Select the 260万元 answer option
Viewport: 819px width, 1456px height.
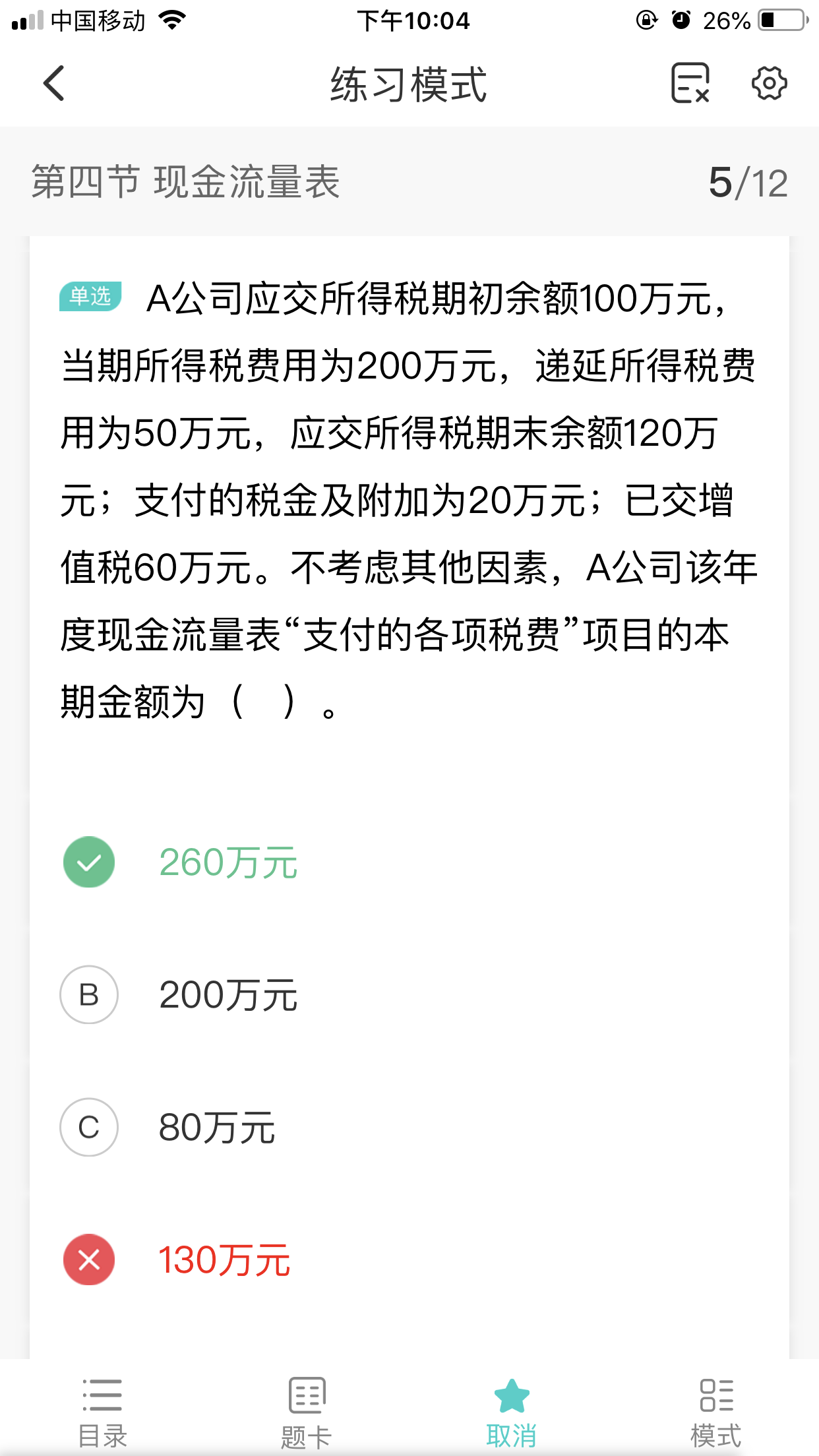pyautogui.click(x=228, y=863)
